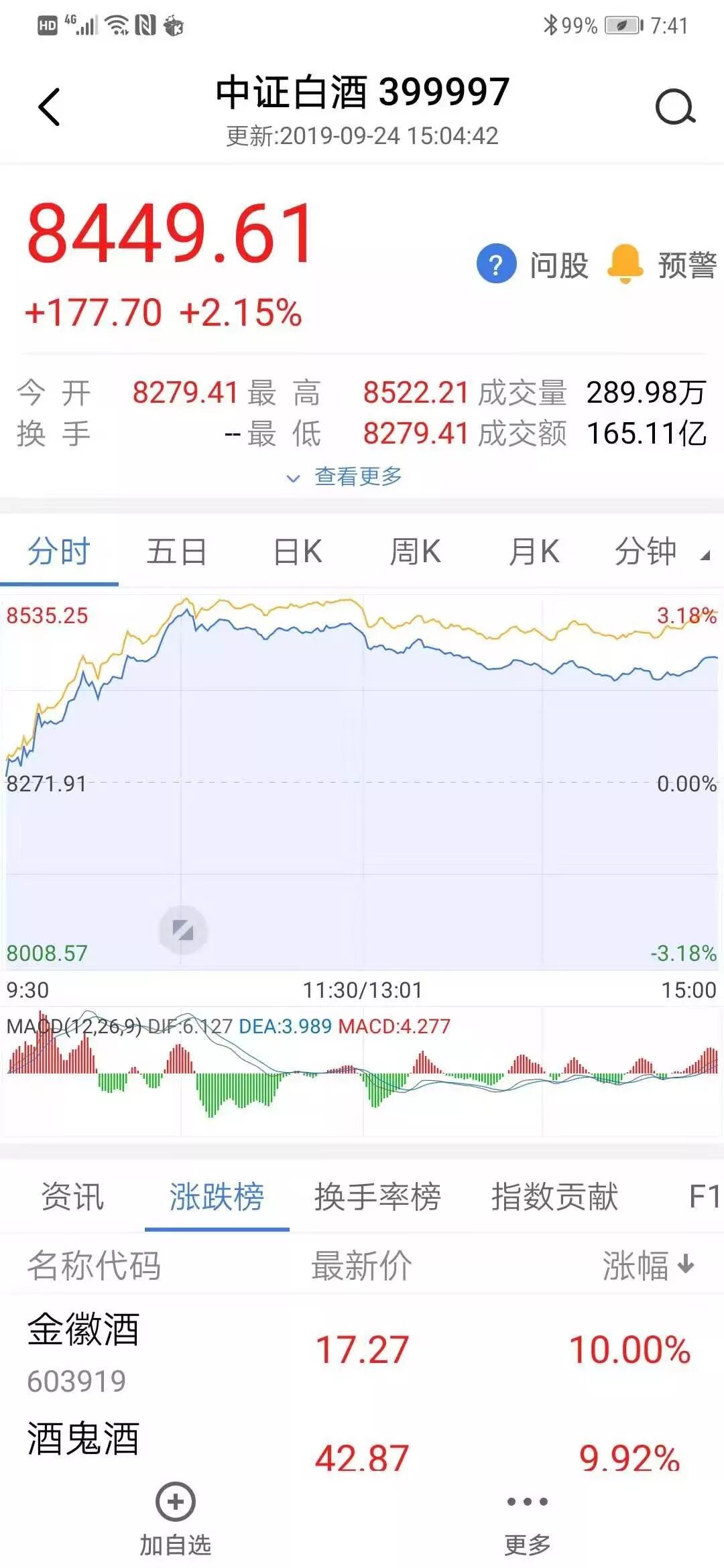Open the 酒鬼酒 stock row
Image resolution: width=724 pixels, height=1568 pixels.
[x=362, y=1447]
